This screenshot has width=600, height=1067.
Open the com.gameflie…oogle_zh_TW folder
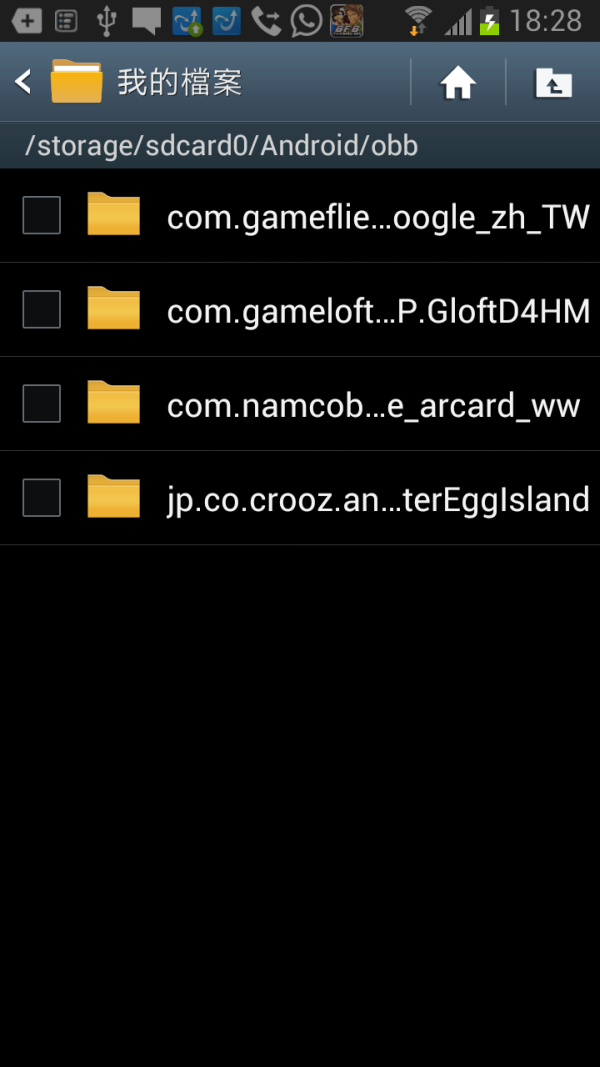(x=377, y=216)
